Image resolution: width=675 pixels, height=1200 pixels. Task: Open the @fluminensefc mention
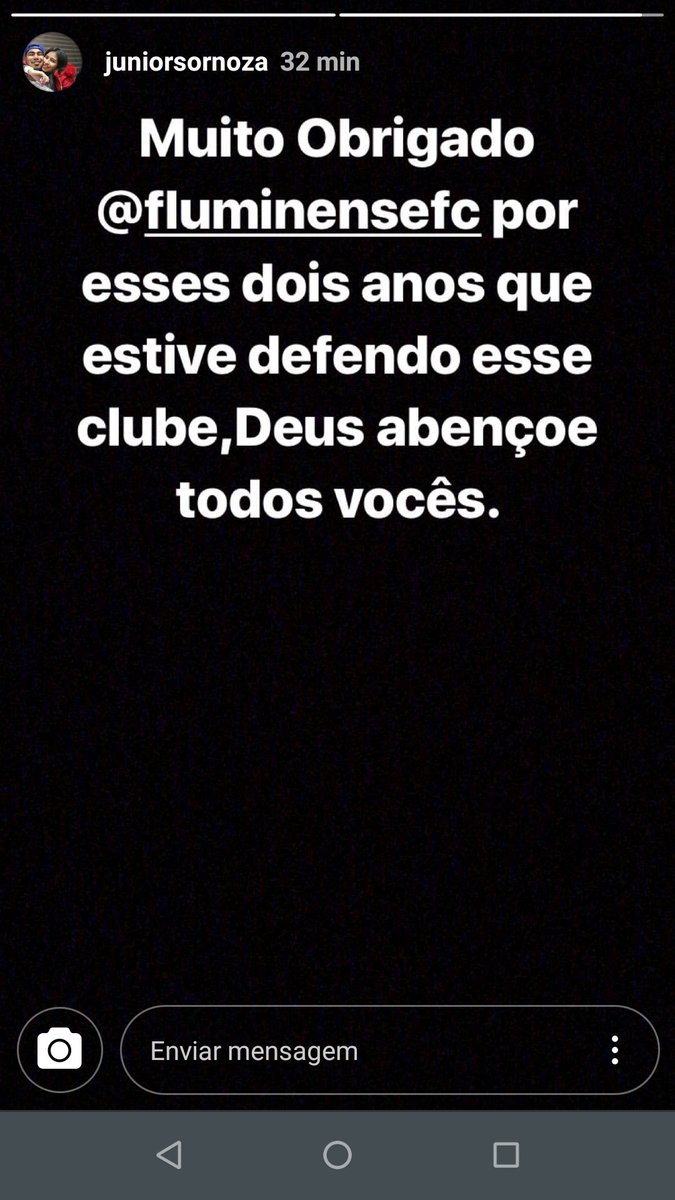click(290, 211)
